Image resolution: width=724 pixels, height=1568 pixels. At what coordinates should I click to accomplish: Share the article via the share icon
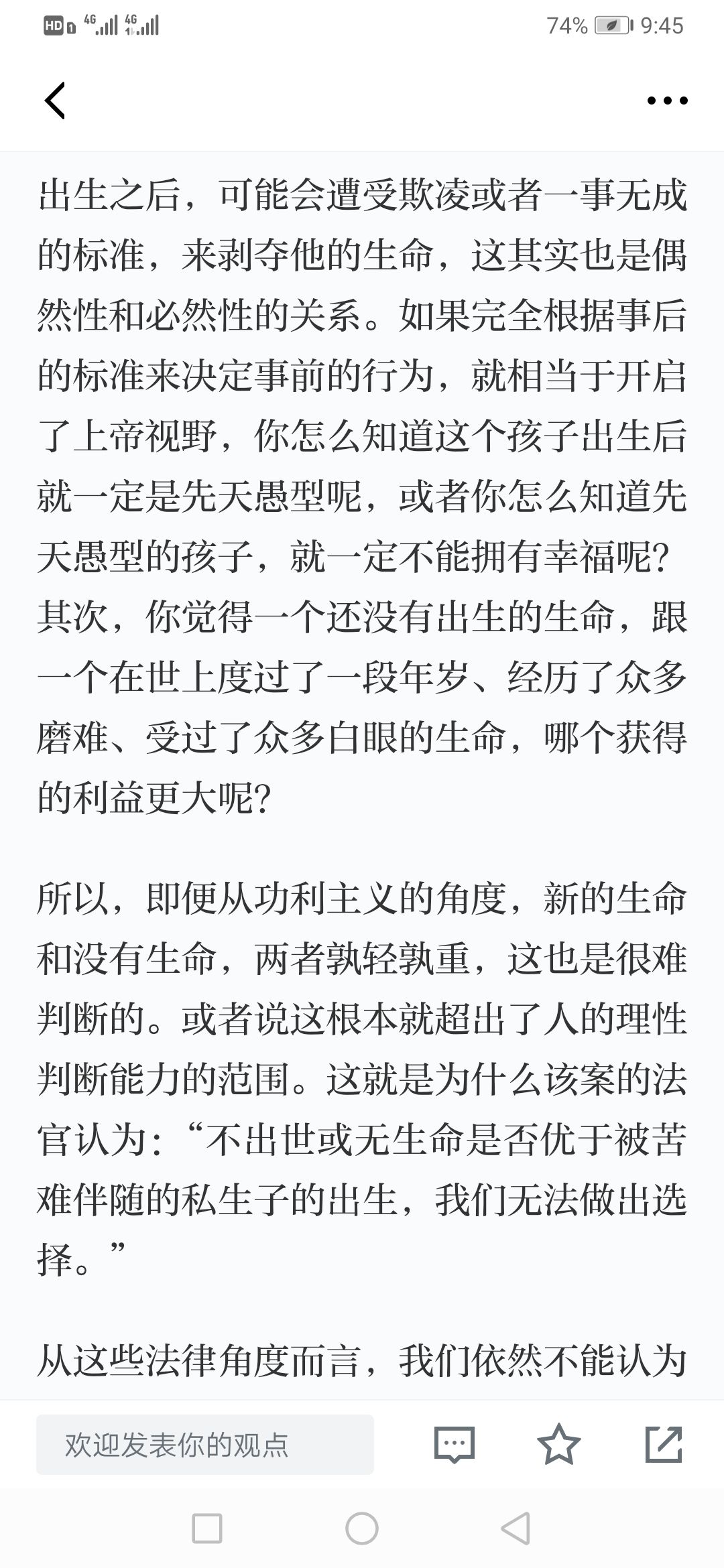click(x=664, y=1444)
